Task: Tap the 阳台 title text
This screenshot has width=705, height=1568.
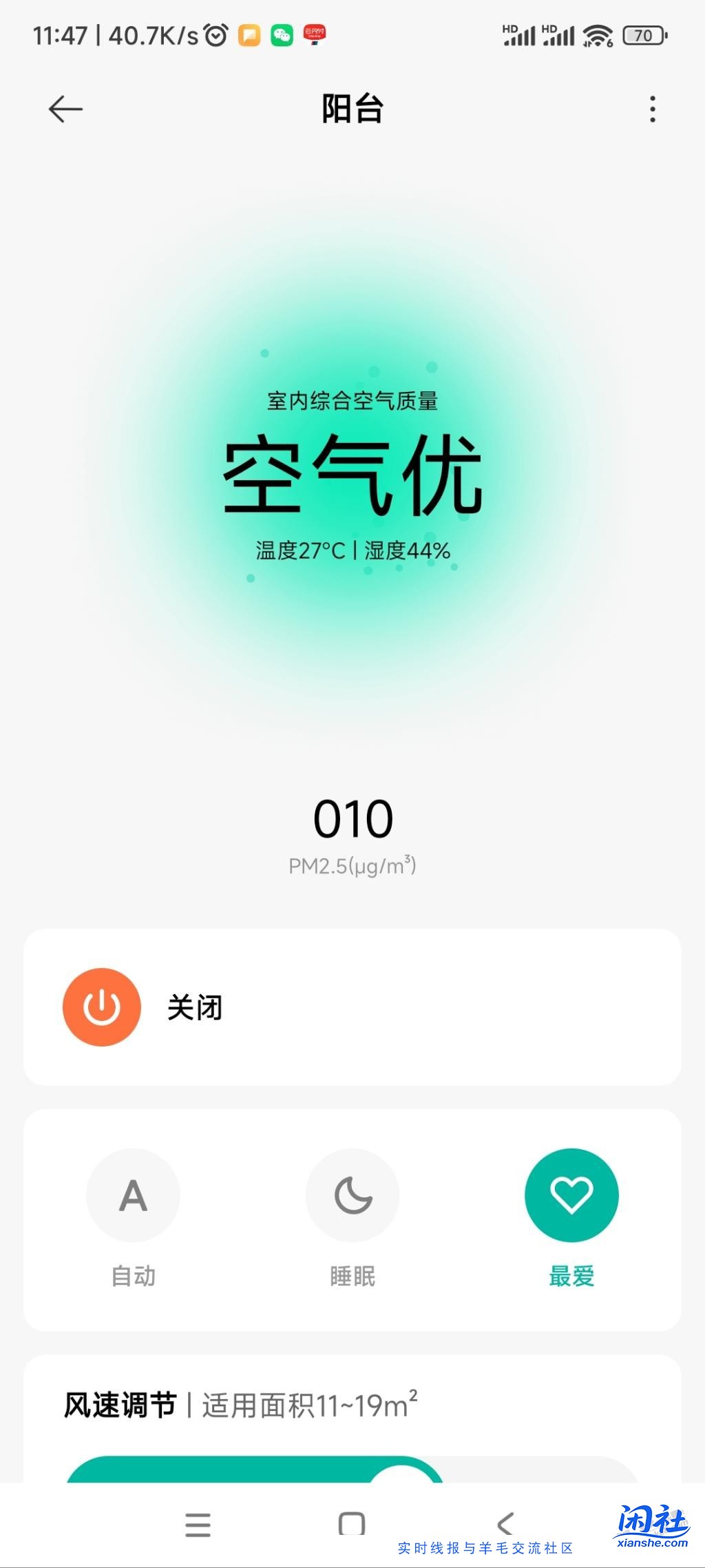Action: click(352, 109)
